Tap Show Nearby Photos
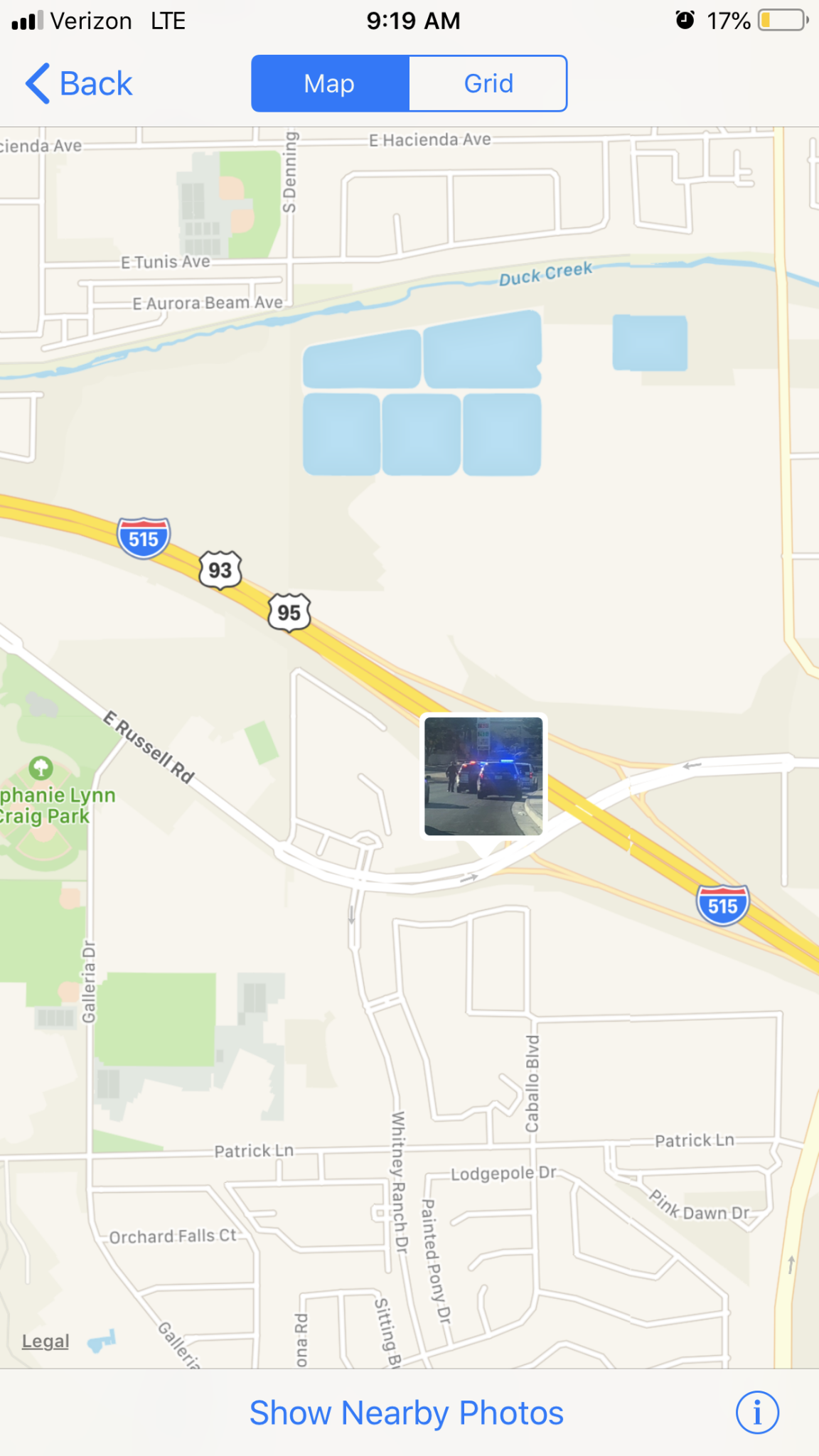Screen dimensions: 819x1456 [x=407, y=1413]
